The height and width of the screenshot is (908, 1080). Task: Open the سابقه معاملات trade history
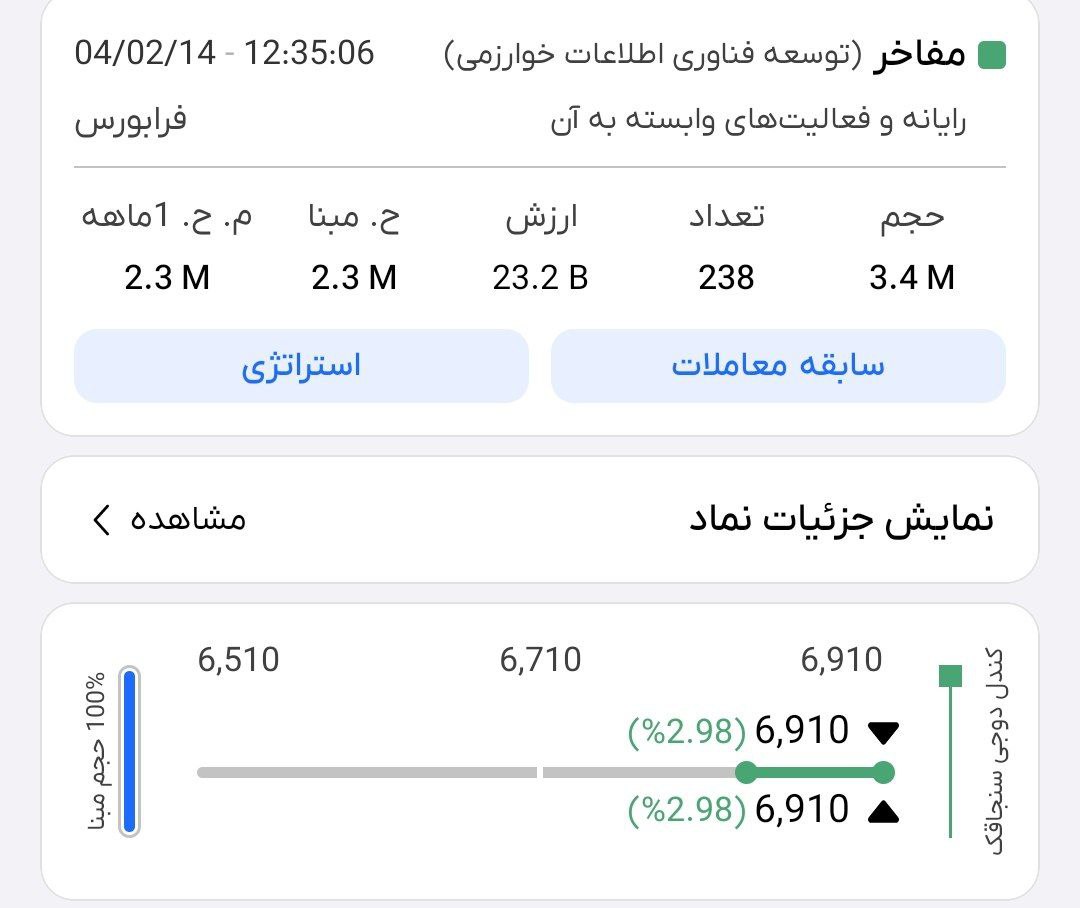tap(778, 366)
